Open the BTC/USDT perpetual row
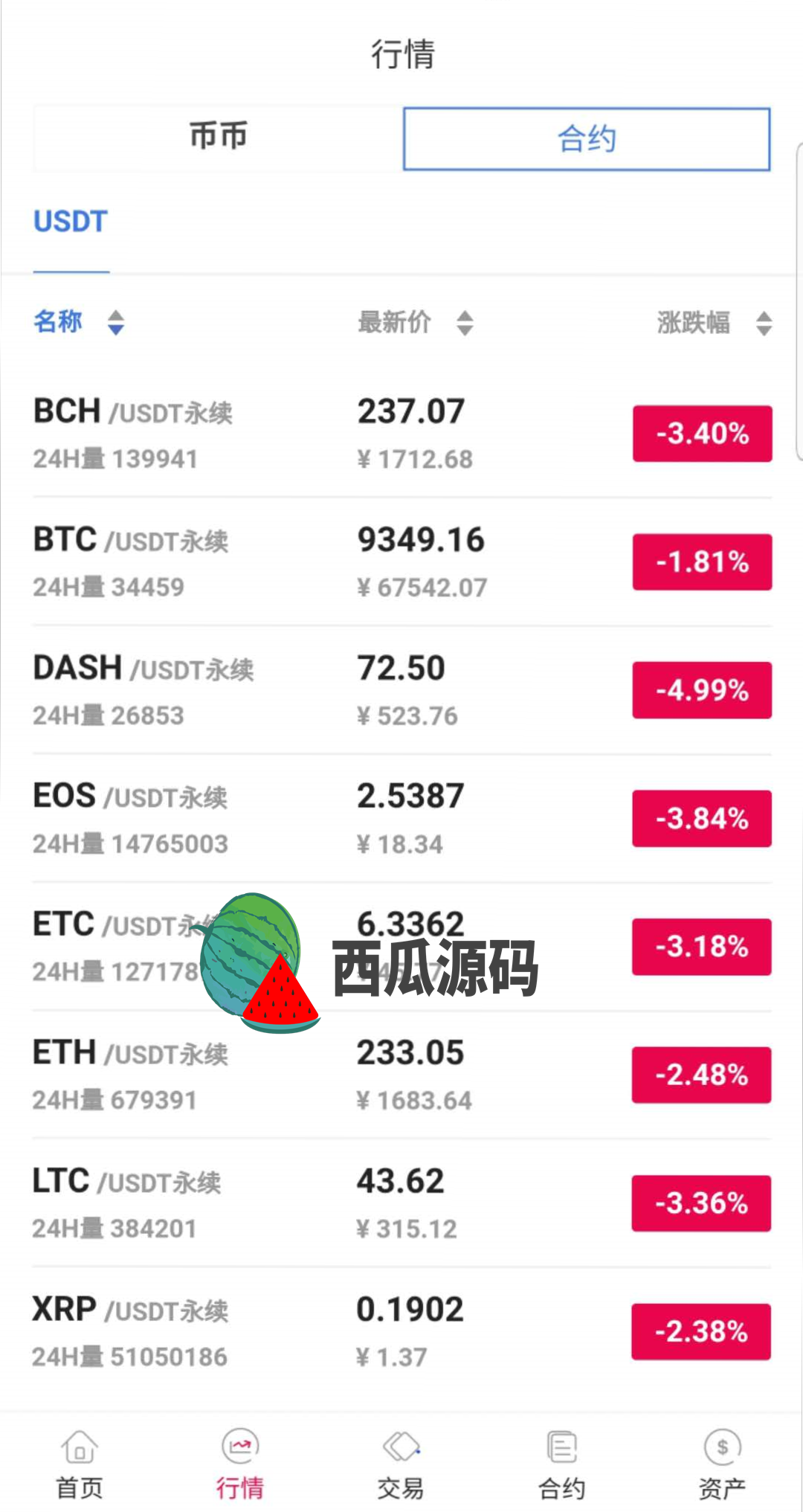 pyautogui.click(x=402, y=562)
